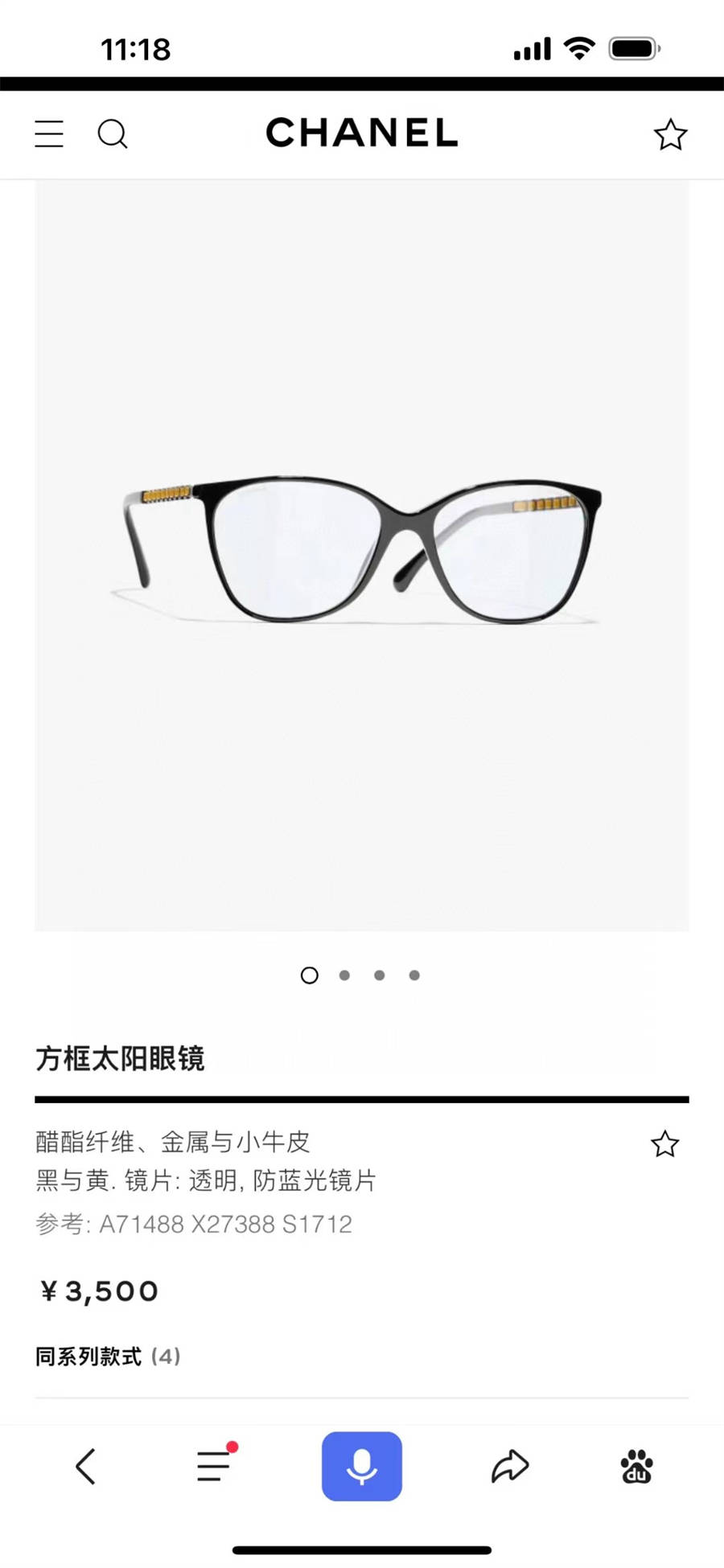724x1568 pixels.
Task: Open the eyeglasses product image
Action: (x=362, y=555)
